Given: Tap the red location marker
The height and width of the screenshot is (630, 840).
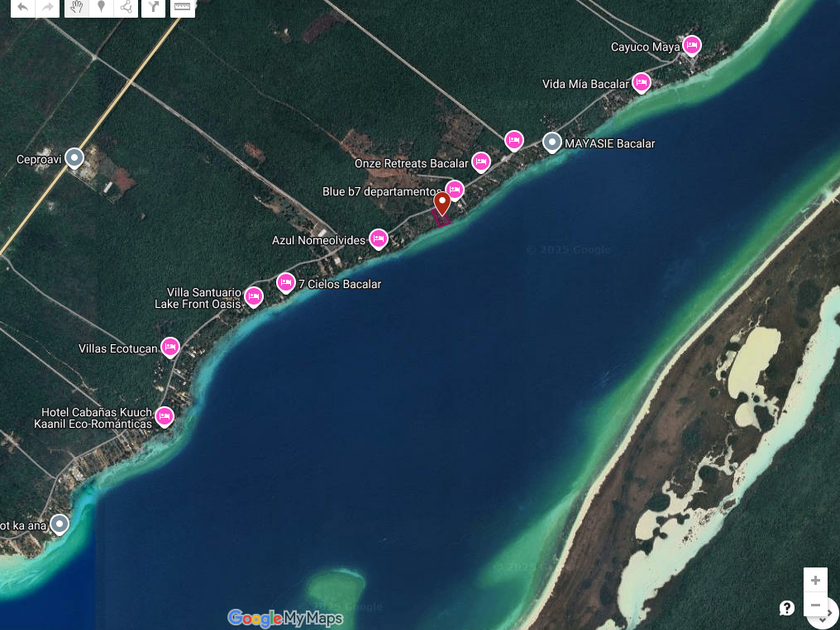Looking at the screenshot, I should (442, 204).
